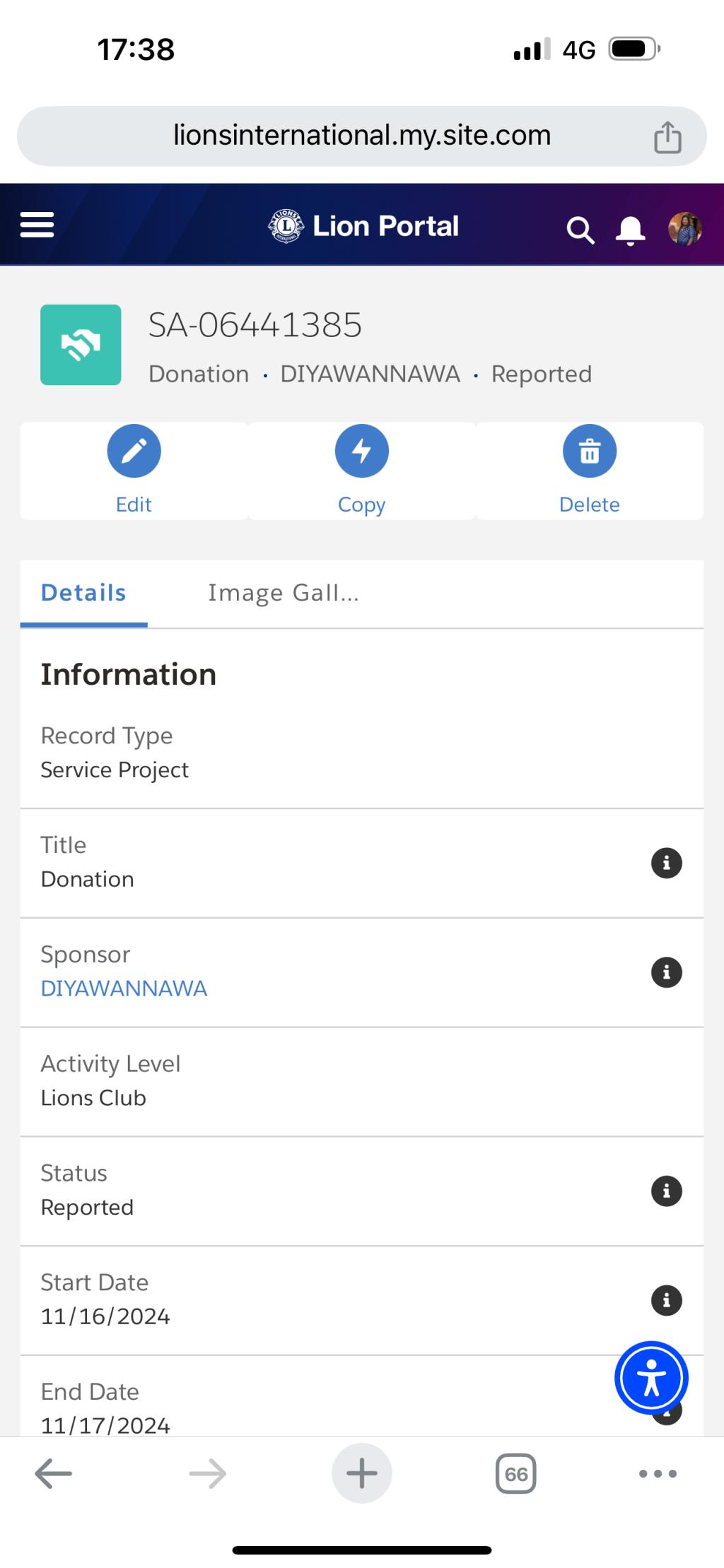Open search in Lion Portal
The width and height of the screenshot is (724, 1568).
tap(580, 230)
